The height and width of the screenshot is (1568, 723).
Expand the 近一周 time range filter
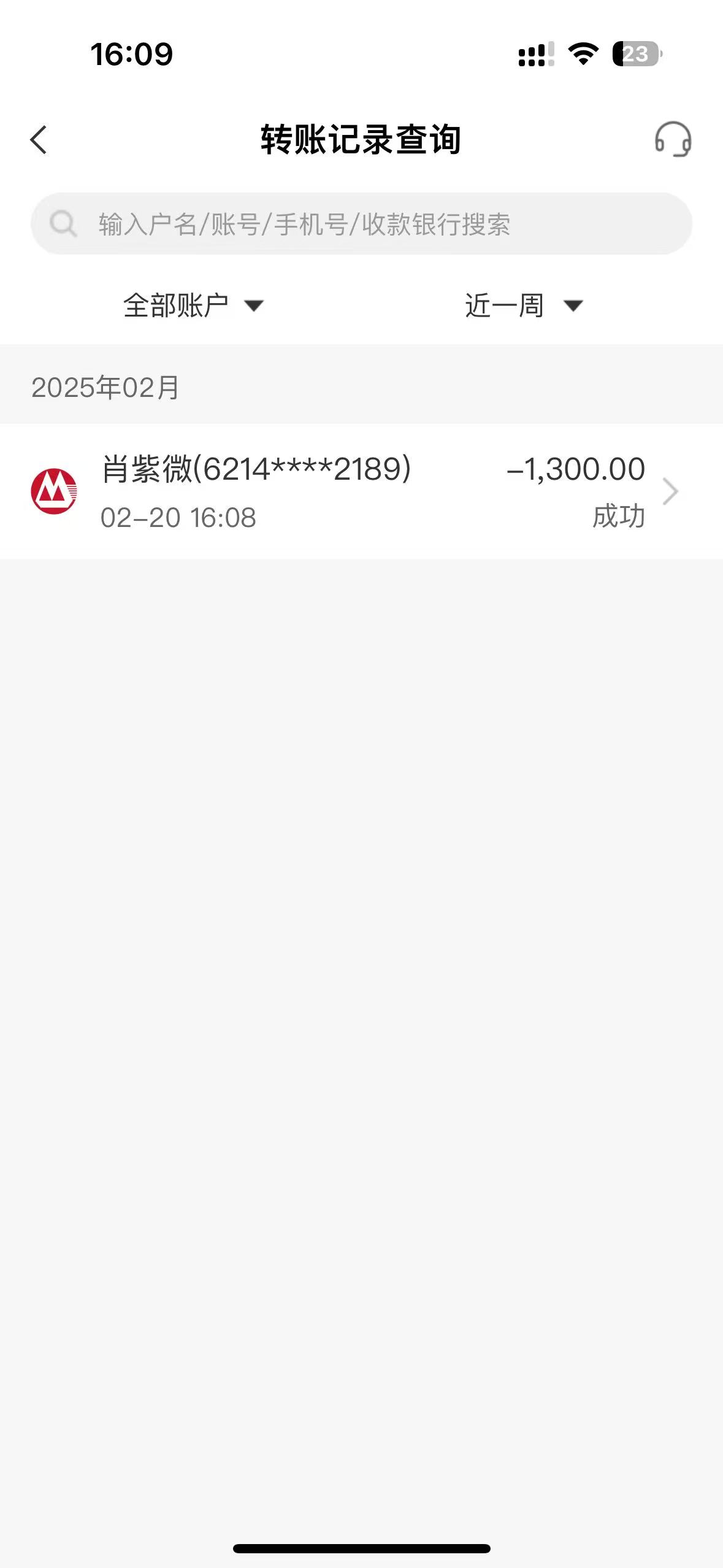(x=523, y=306)
